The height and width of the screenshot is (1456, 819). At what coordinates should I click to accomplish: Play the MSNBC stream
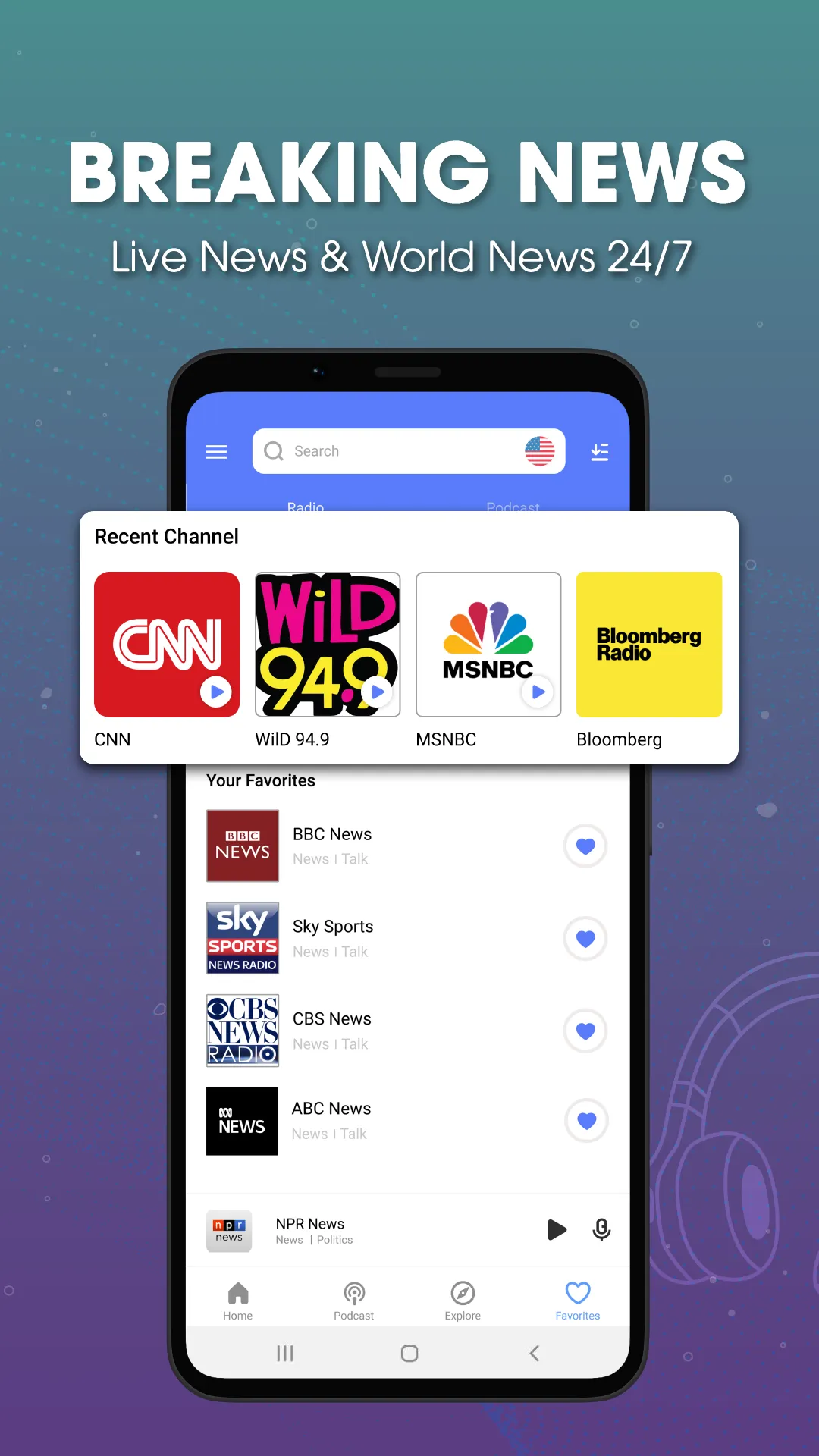pos(538,692)
